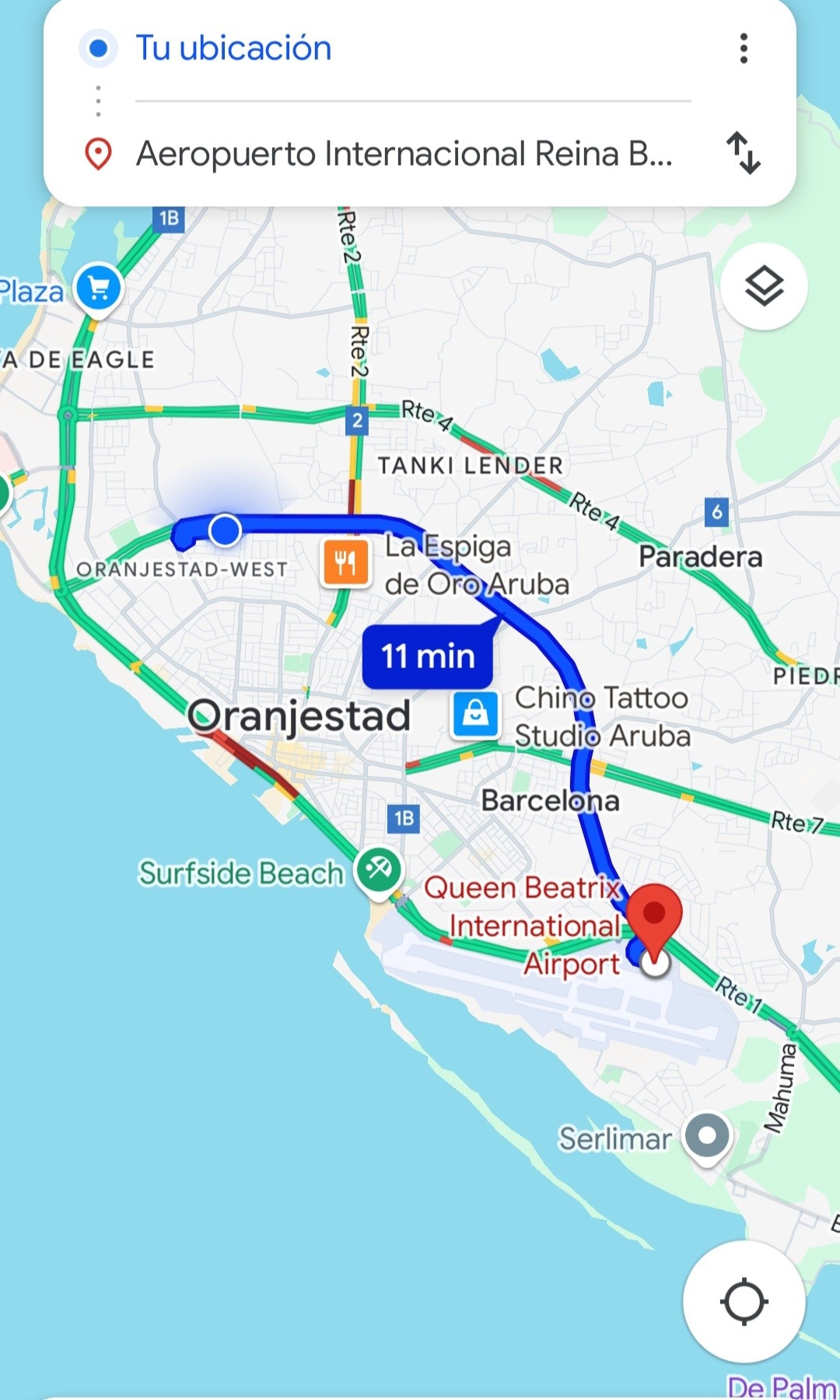Viewport: 840px width, 1400px height.
Task: Tap the red airport destination pin
Action: tap(654, 918)
